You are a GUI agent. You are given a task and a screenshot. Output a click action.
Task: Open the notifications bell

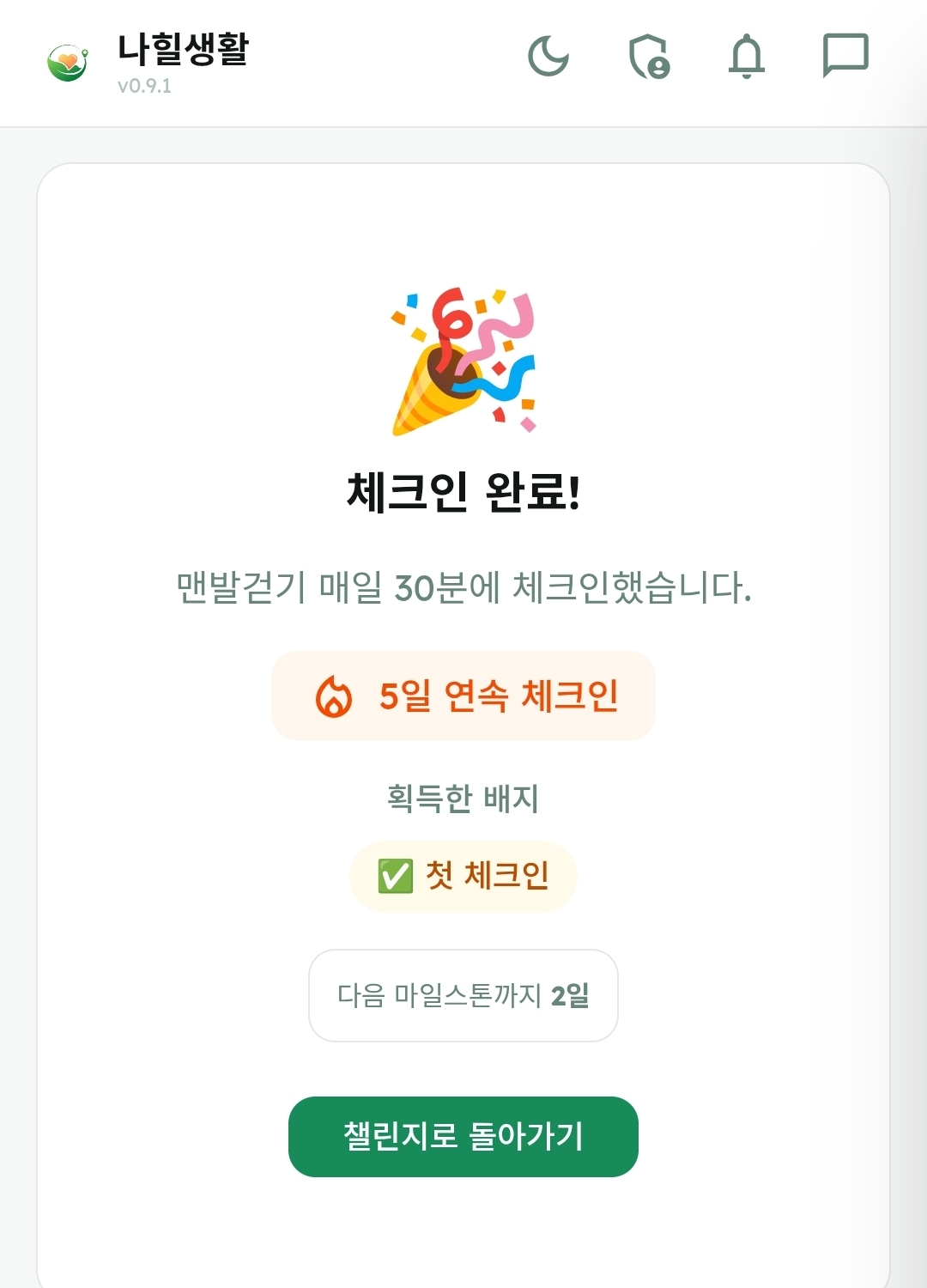coord(747,57)
